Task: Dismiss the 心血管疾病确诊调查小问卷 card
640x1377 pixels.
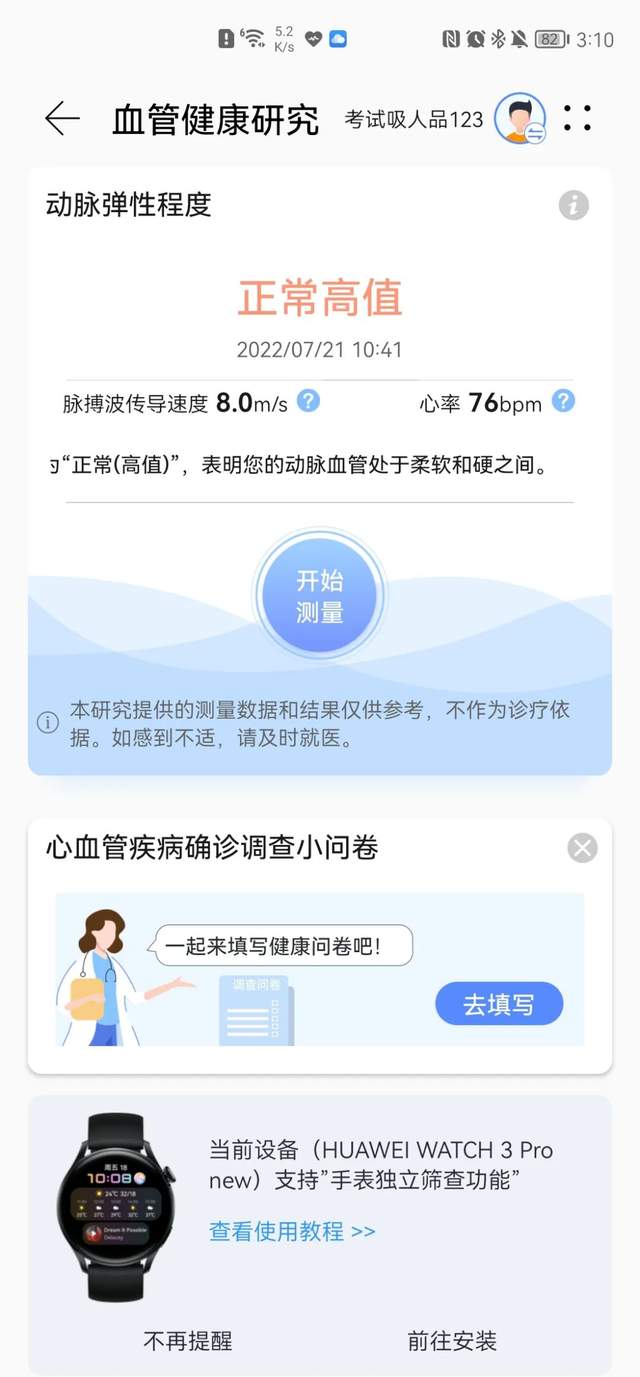Action: coord(582,848)
